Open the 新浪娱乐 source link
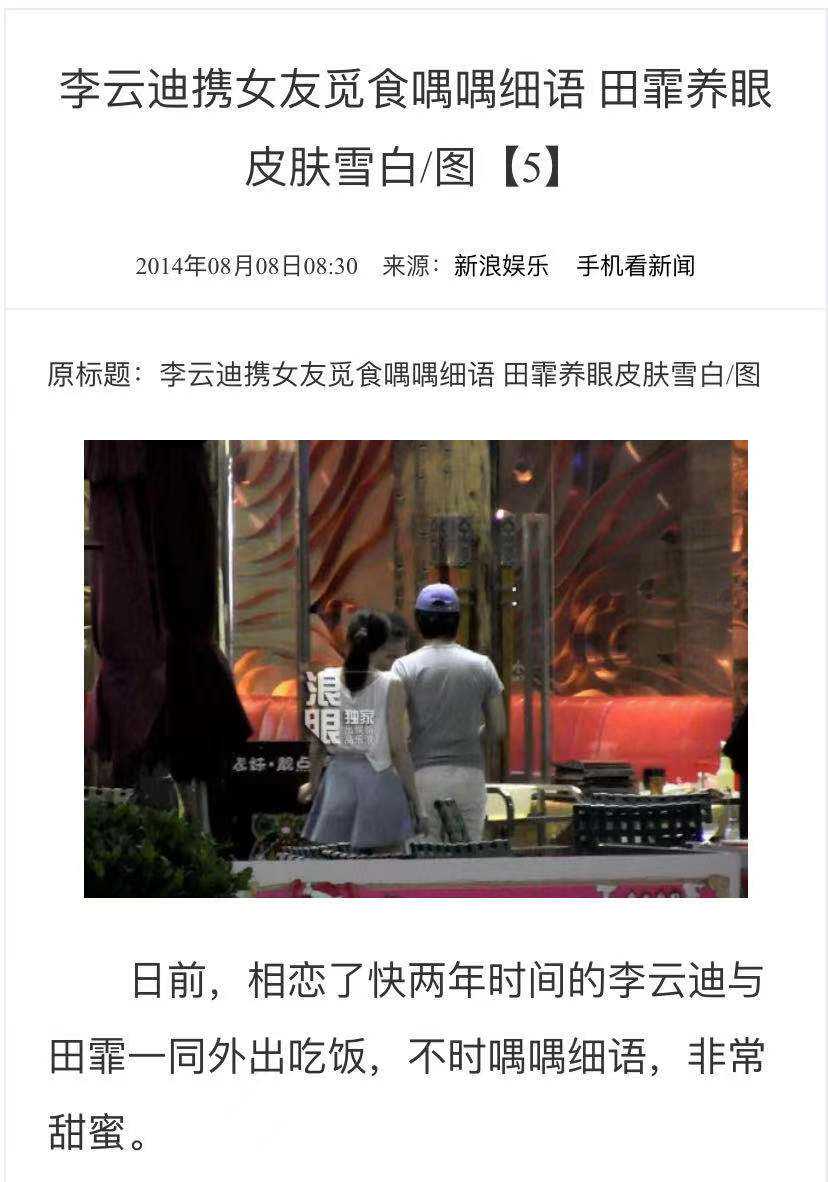Viewport: 828px width, 1182px height. (501, 266)
